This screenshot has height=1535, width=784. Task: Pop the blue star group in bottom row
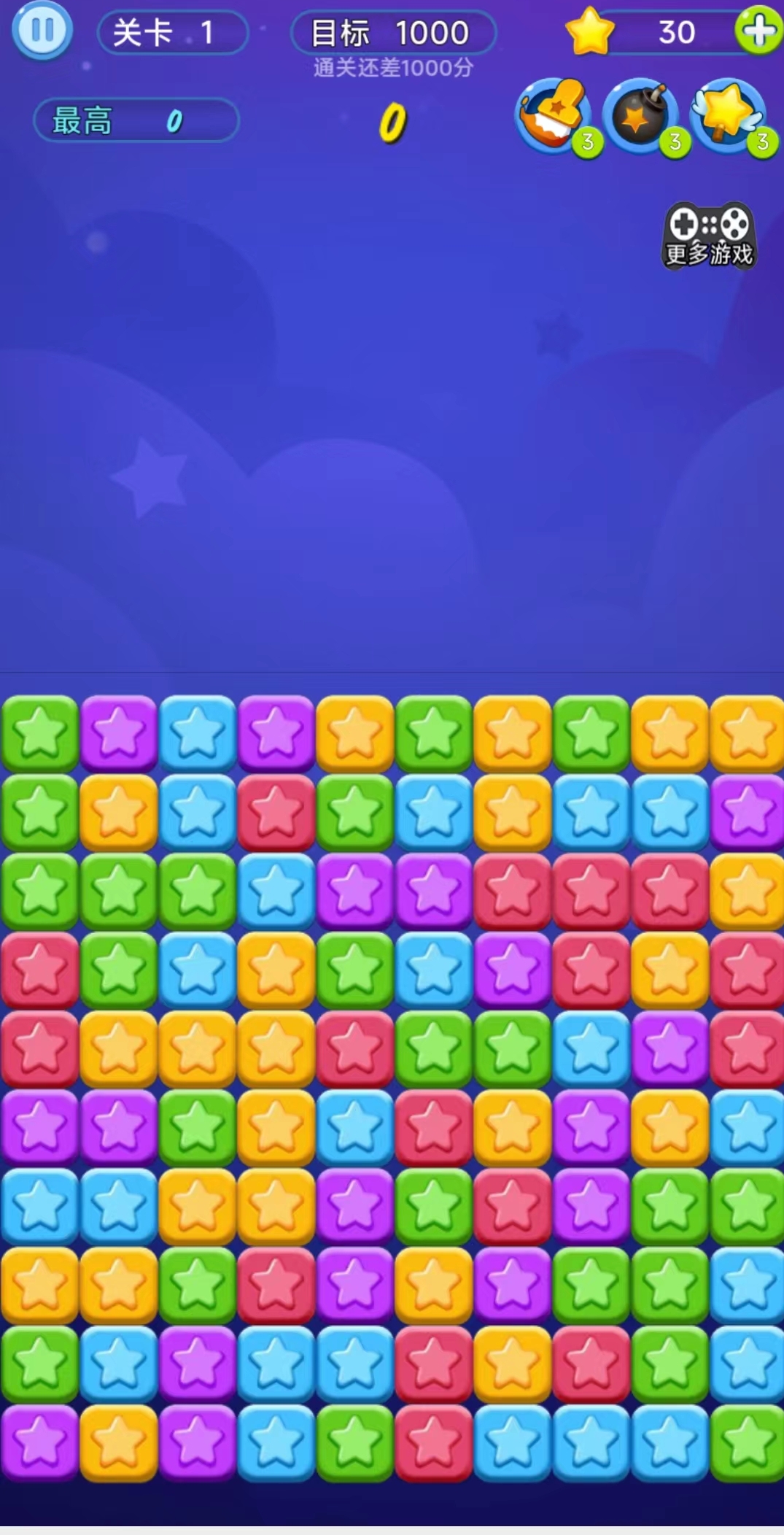[x=591, y=1442]
